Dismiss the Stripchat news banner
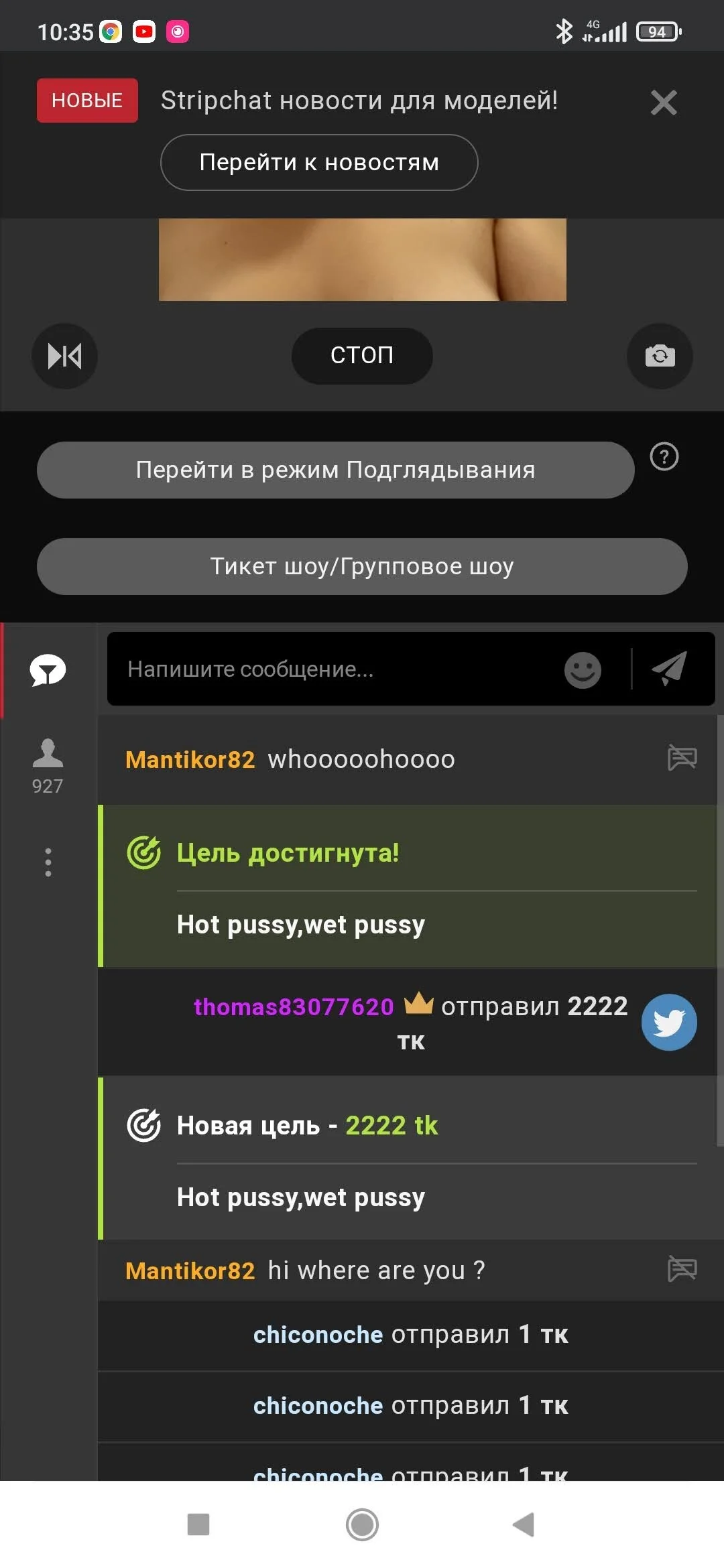This screenshot has width=724, height=1568. click(663, 103)
